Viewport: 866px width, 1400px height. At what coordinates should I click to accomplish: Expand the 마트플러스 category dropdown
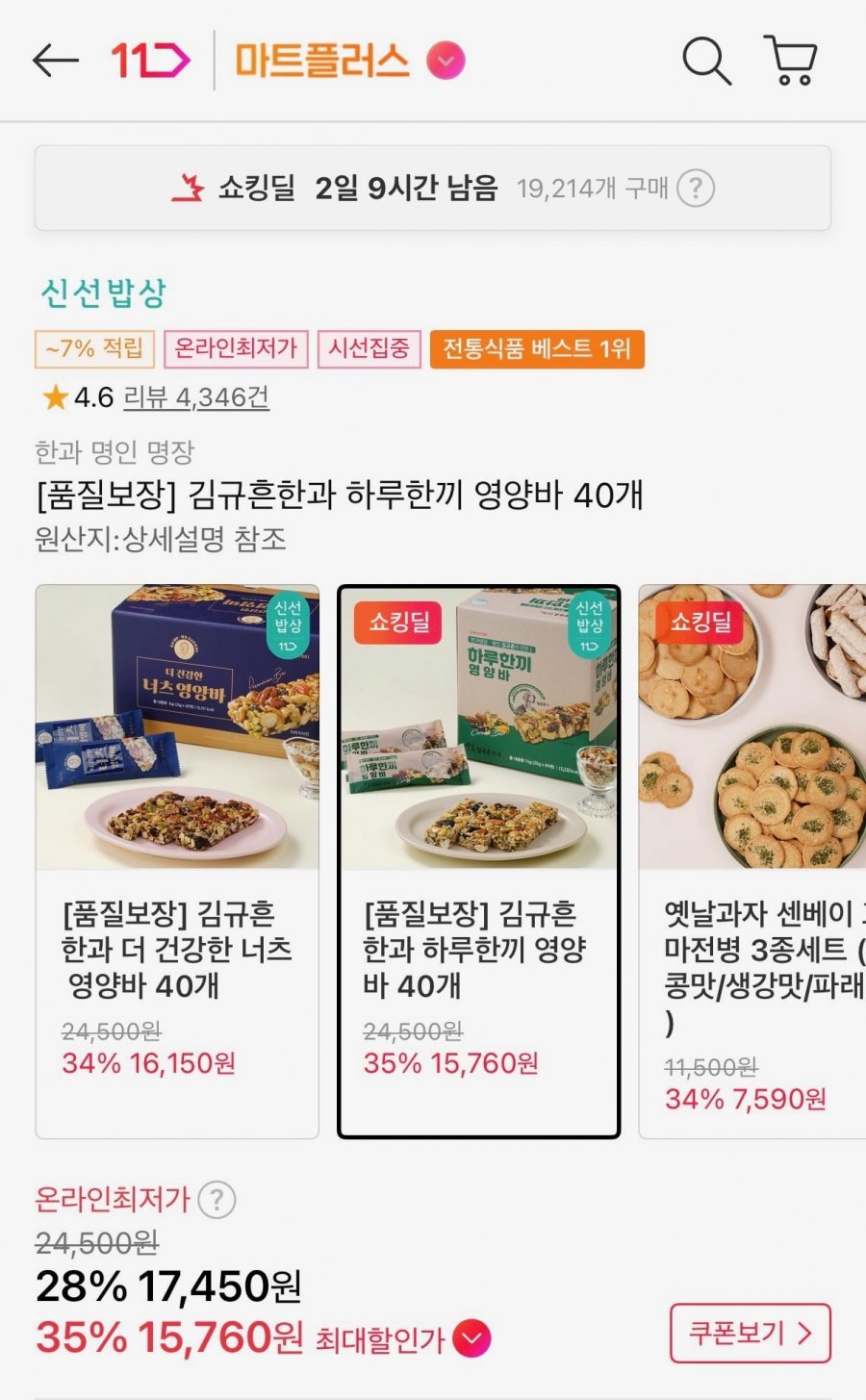point(446,61)
